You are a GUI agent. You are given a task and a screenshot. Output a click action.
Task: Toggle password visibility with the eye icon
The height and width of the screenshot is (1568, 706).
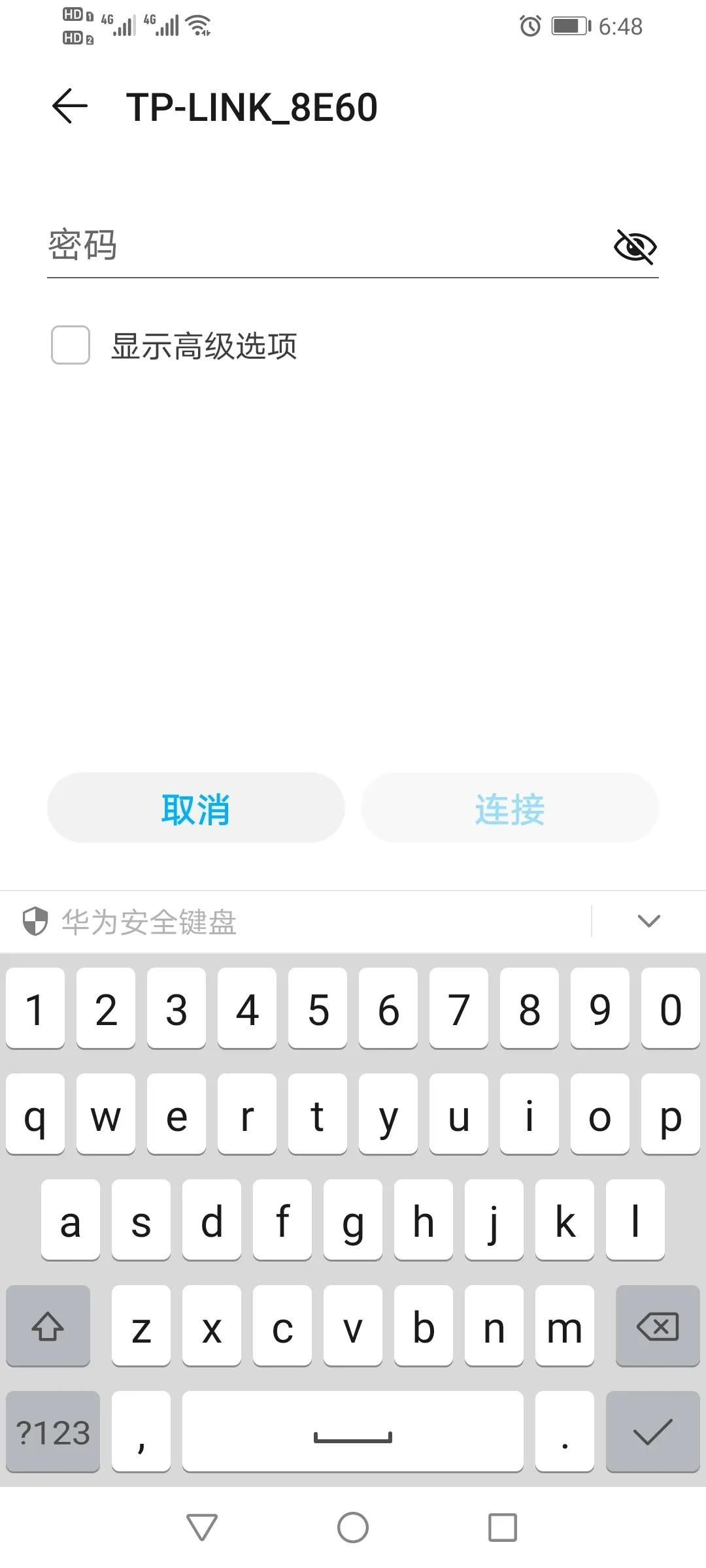[x=635, y=246]
